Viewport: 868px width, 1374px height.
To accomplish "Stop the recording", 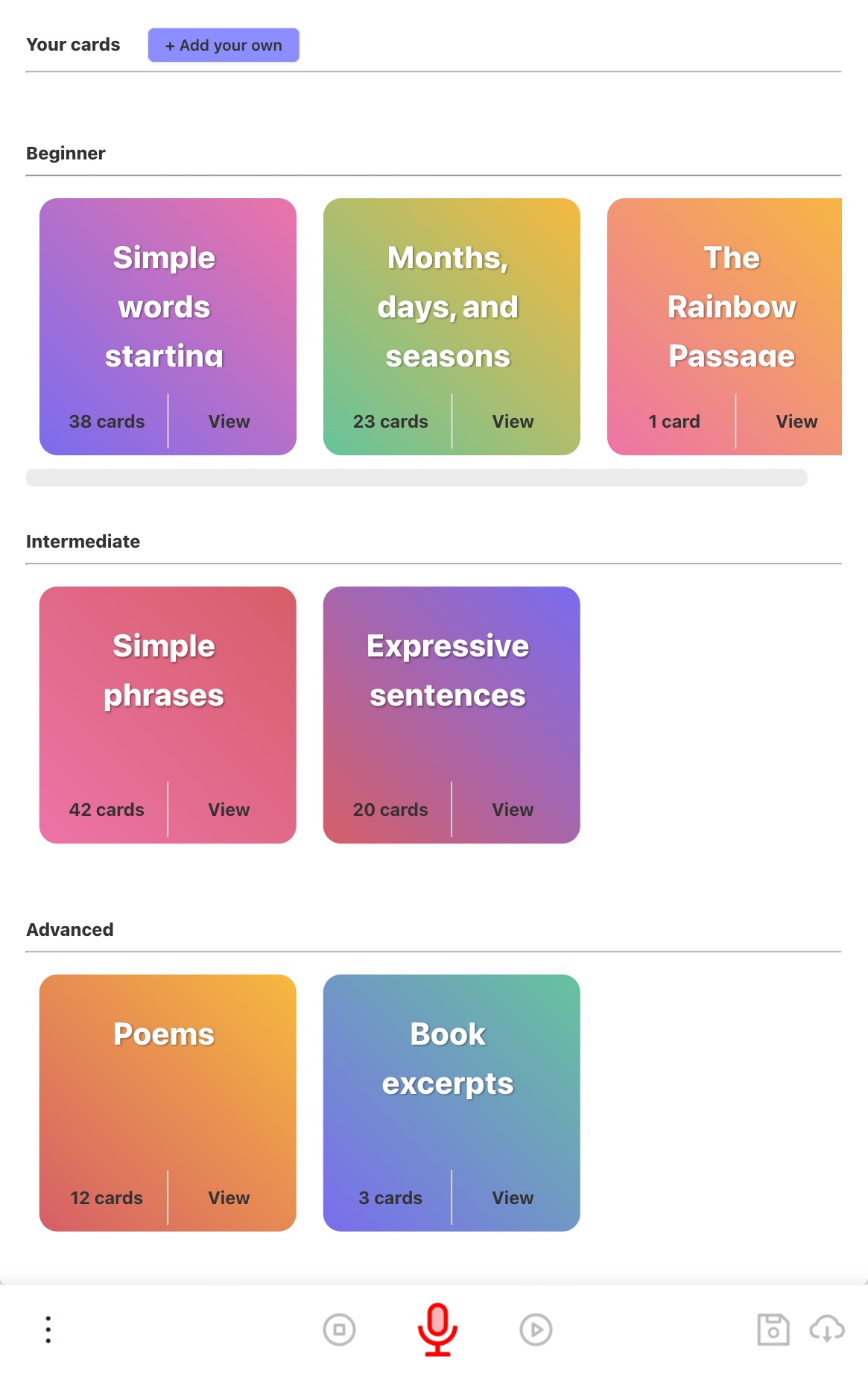I will tap(340, 1329).
